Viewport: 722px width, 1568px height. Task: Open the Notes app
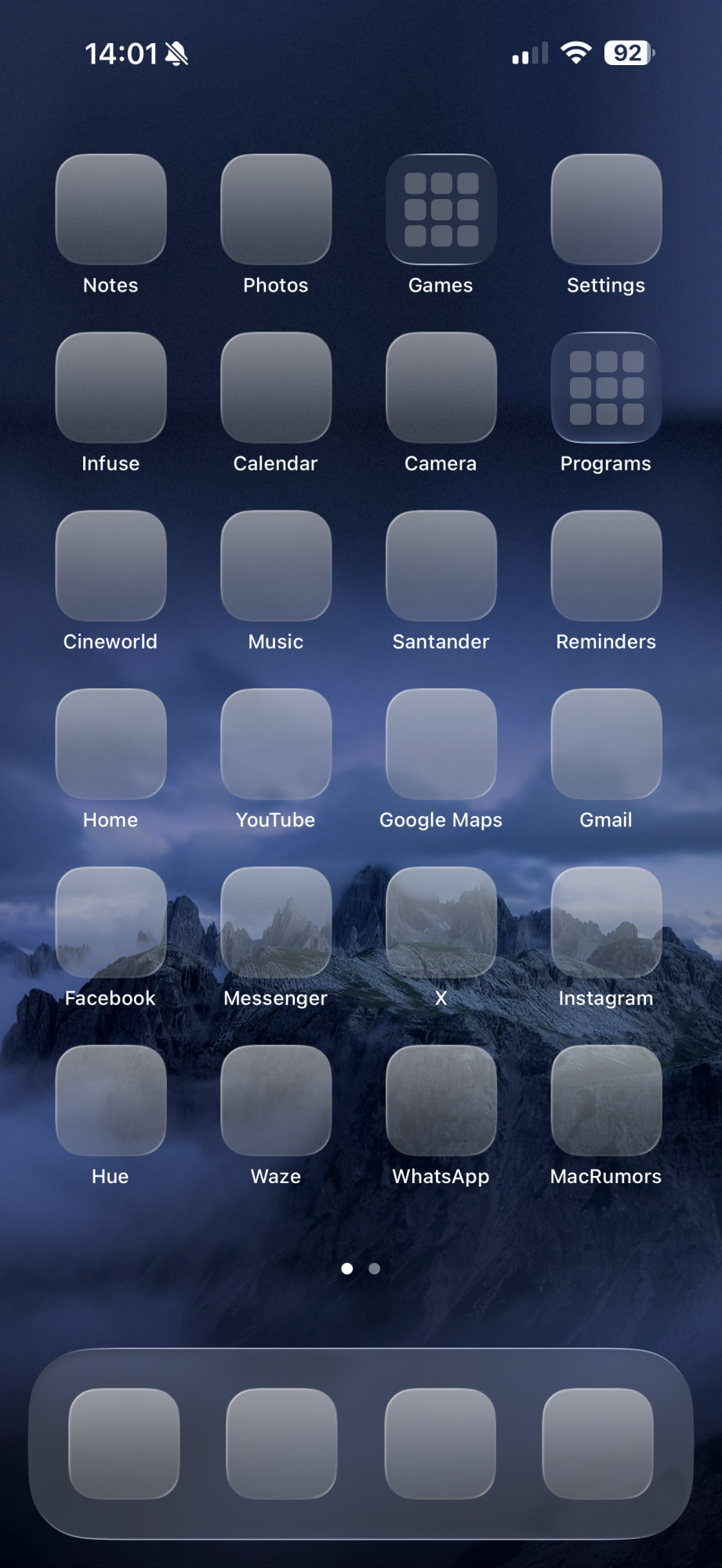[x=111, y=209]
